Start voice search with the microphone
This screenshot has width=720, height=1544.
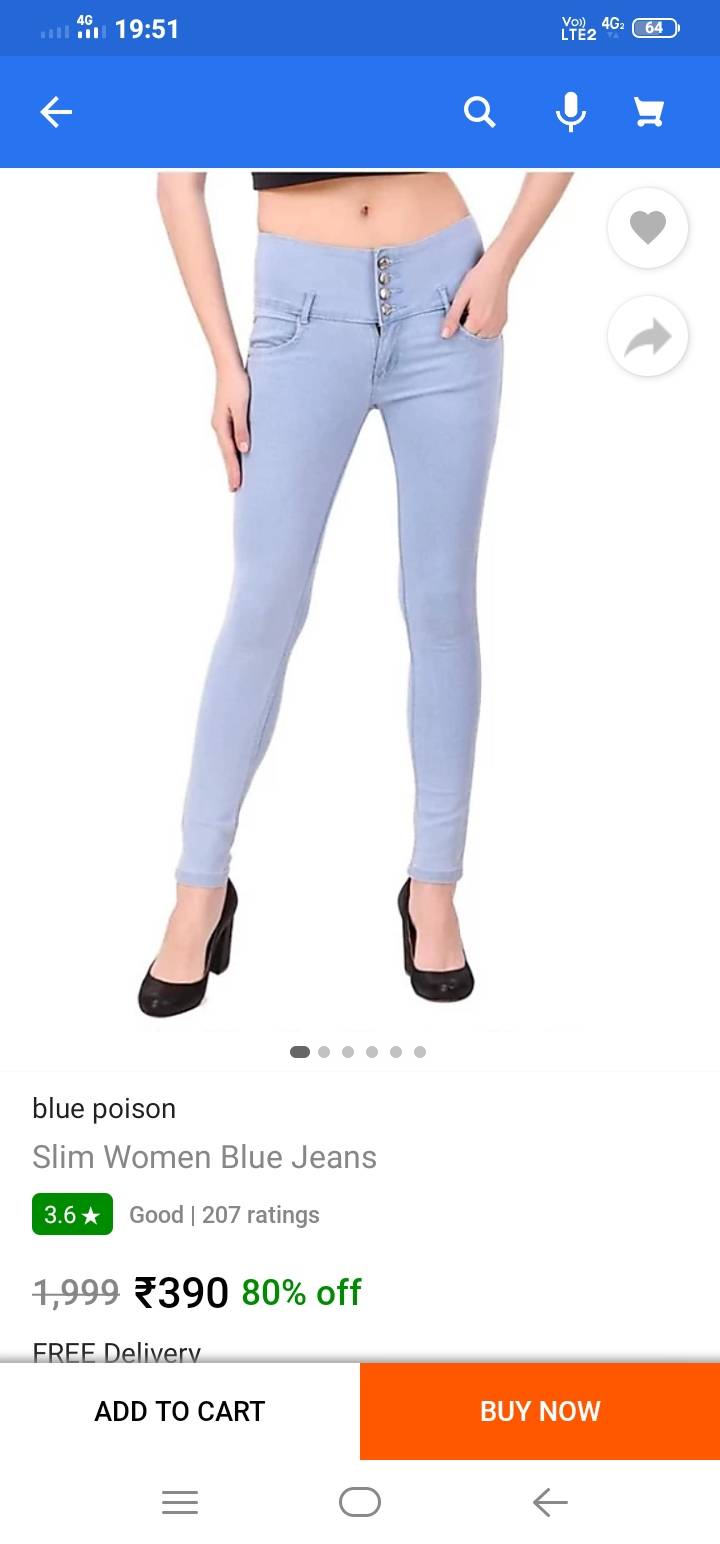570,112
